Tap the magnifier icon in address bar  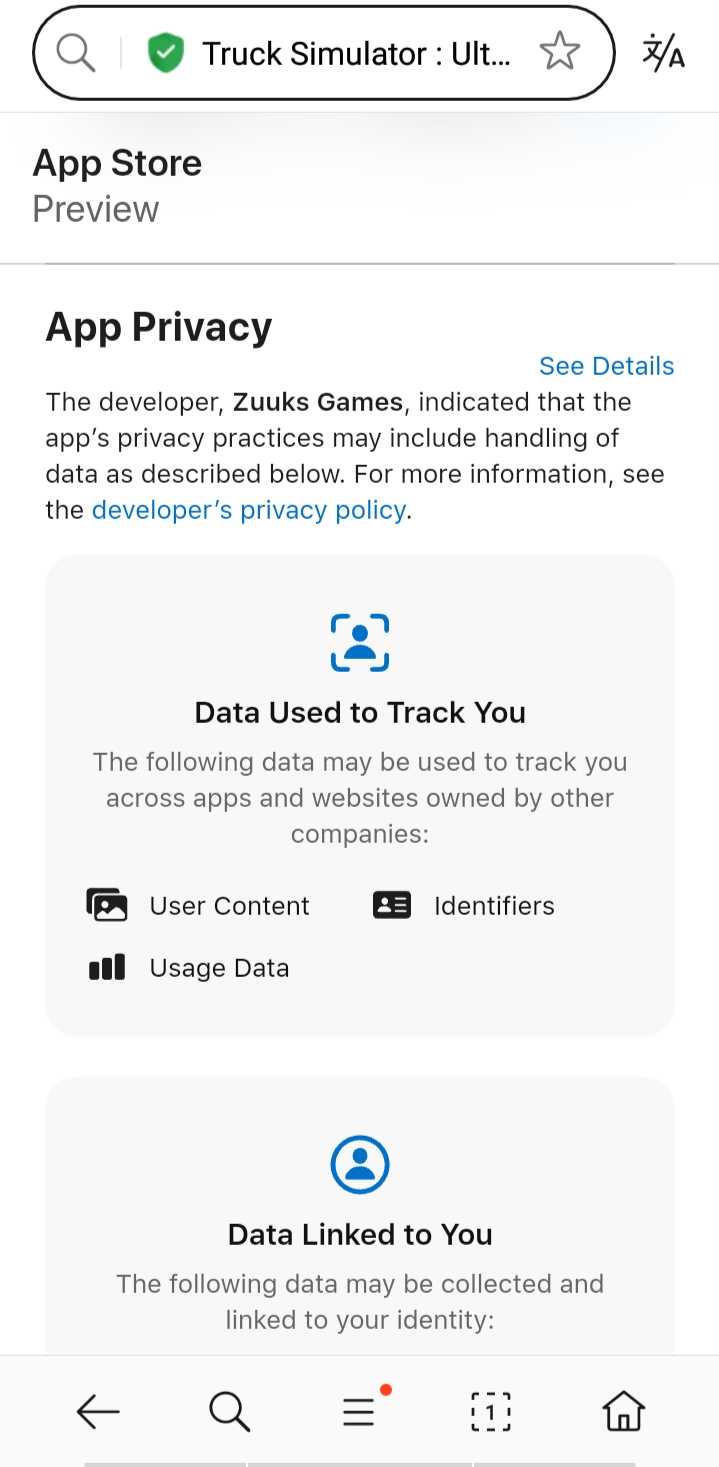pos(76,52)
